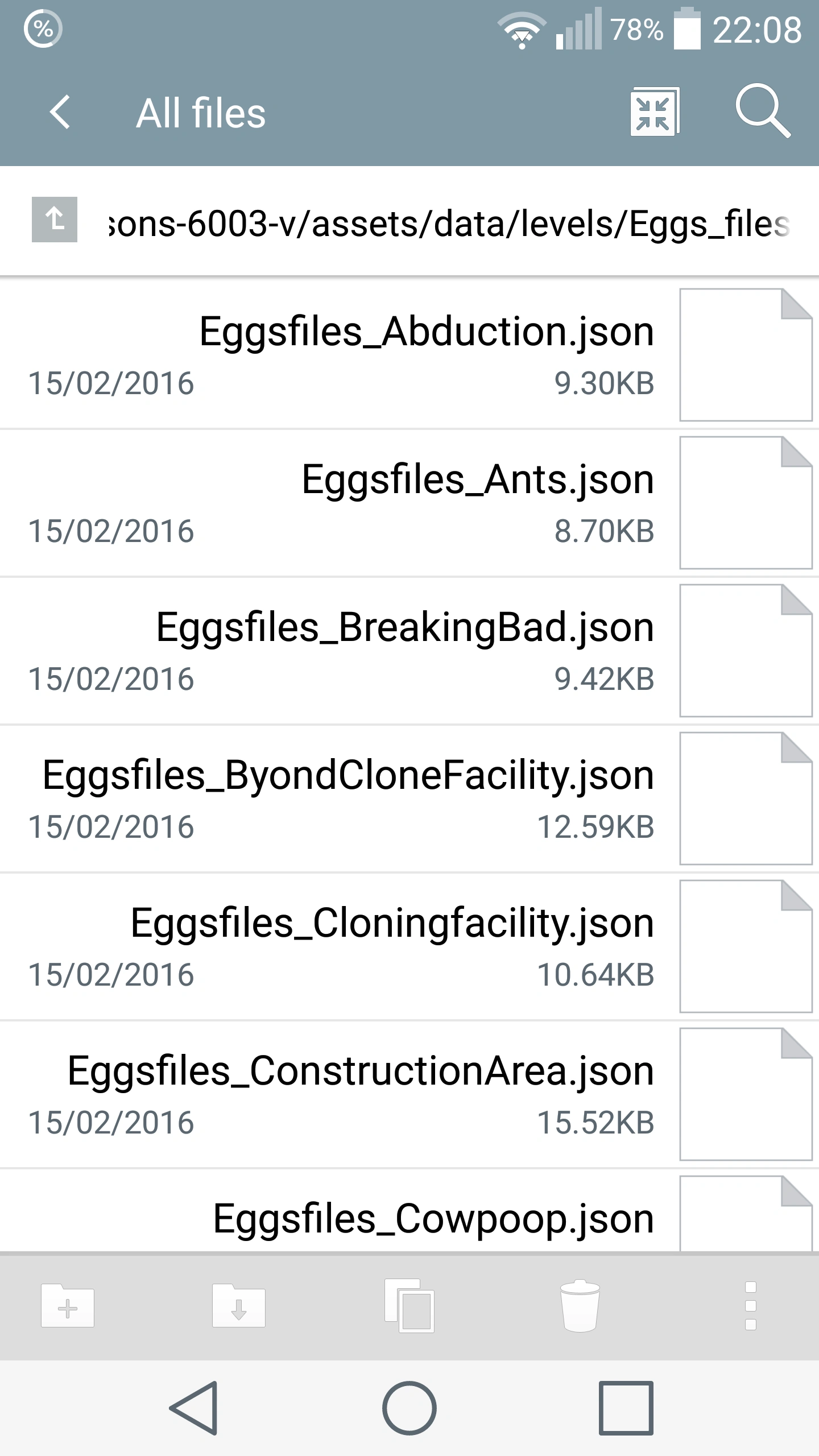
Task: Open the three-dot overflow menu
Action: [x=751, y=1305]
